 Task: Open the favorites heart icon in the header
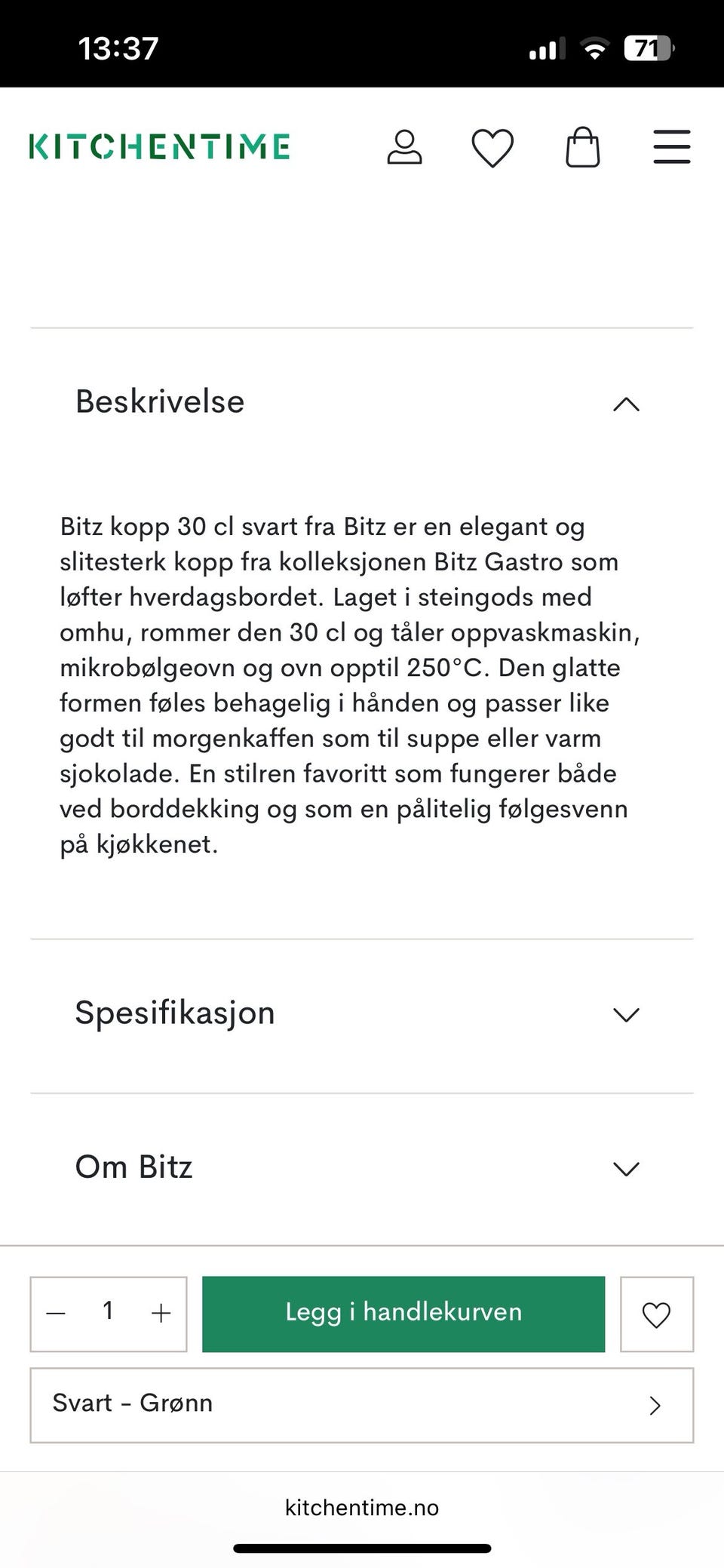point(493,148)
